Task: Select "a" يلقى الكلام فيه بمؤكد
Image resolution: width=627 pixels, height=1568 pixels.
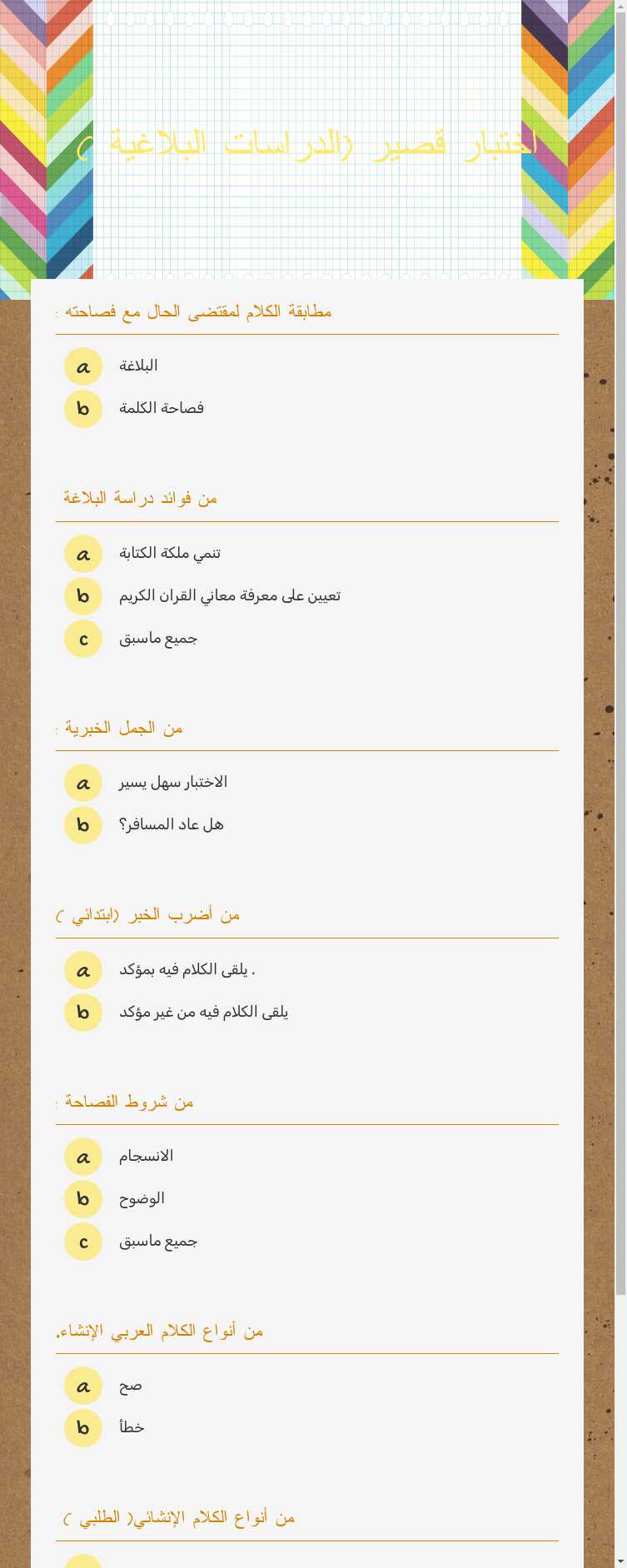Action: coord(82,969)
